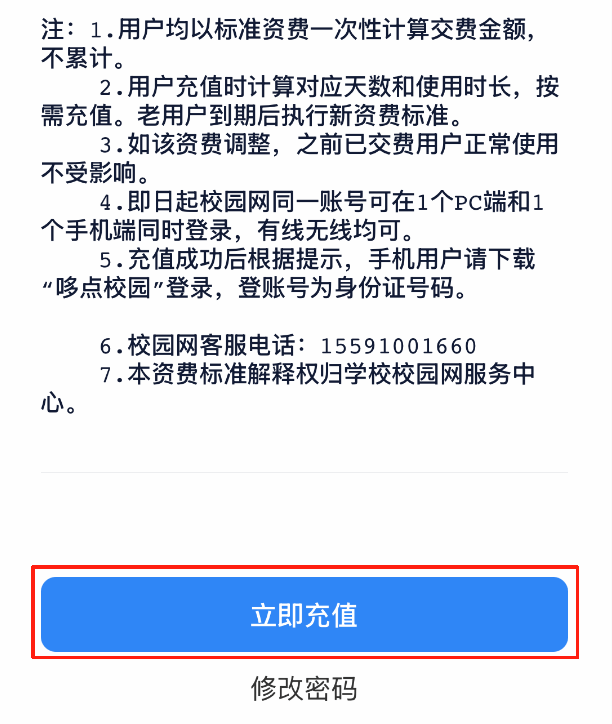This screenshot has height=724, width=612.
Task: Open the 修改密码 change password link
Action: [304, 689]
